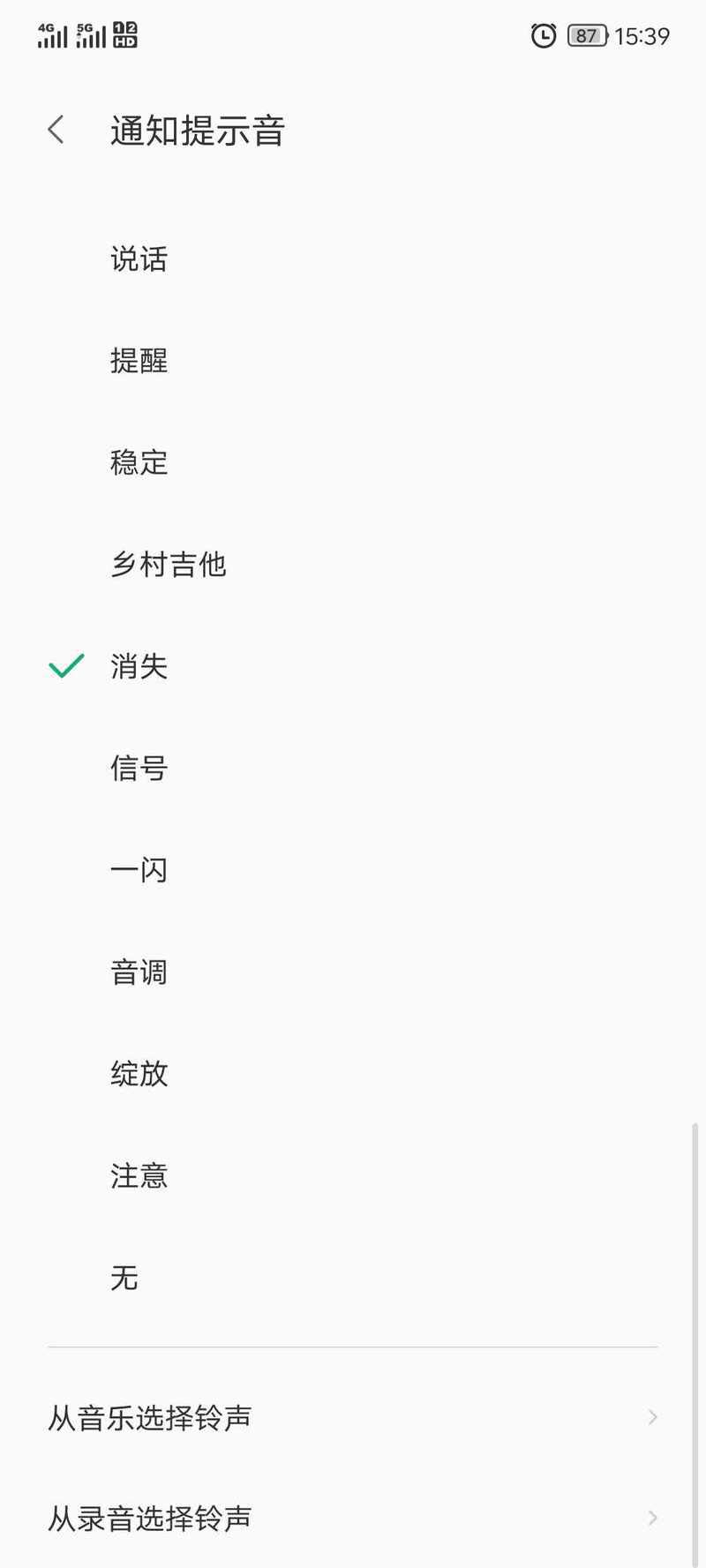
Task: Choose the 一闪 sound
Action: [x=353, y=871]
